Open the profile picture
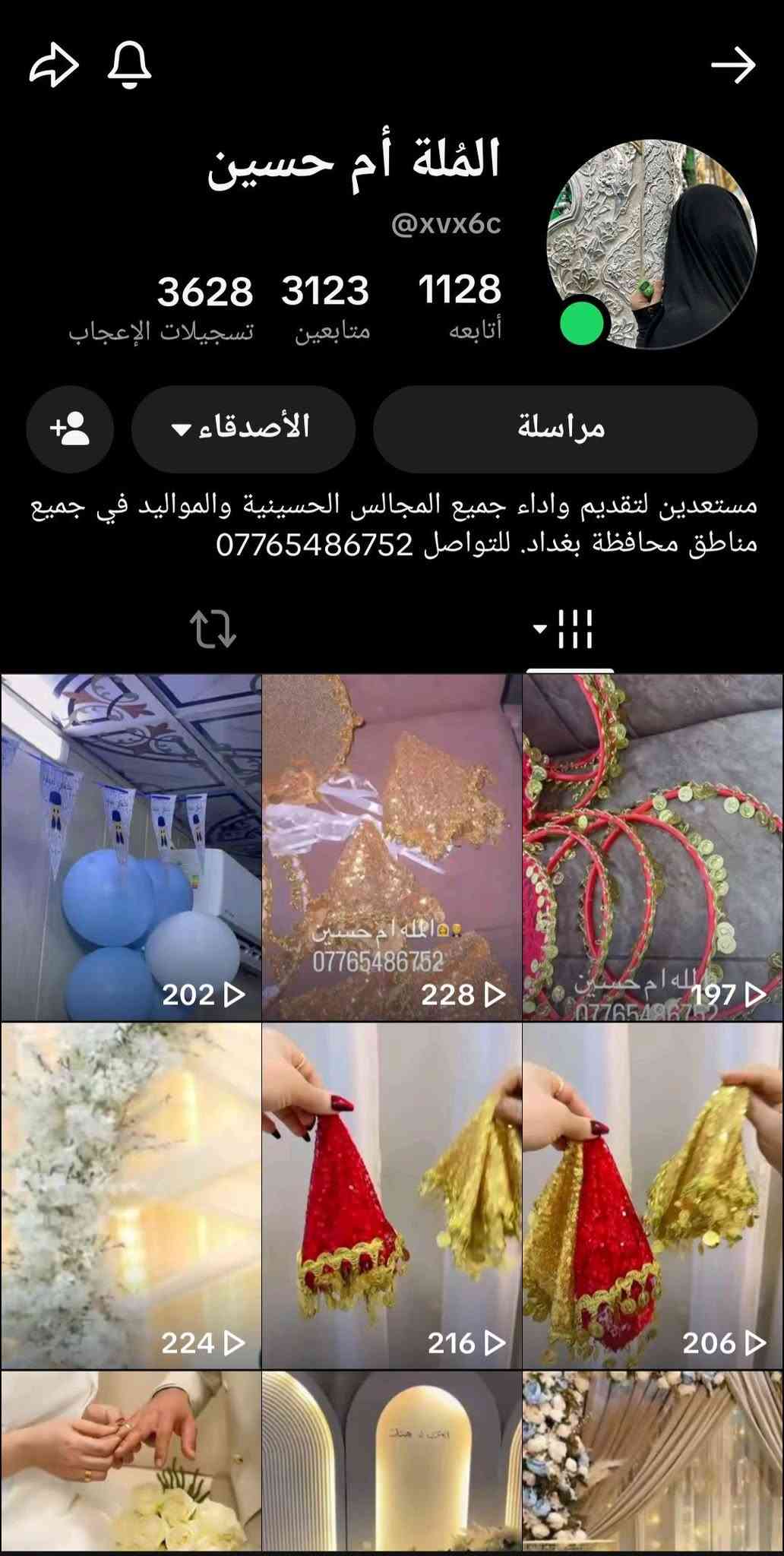Screen dimensions: 784x1556 [652, 244]
